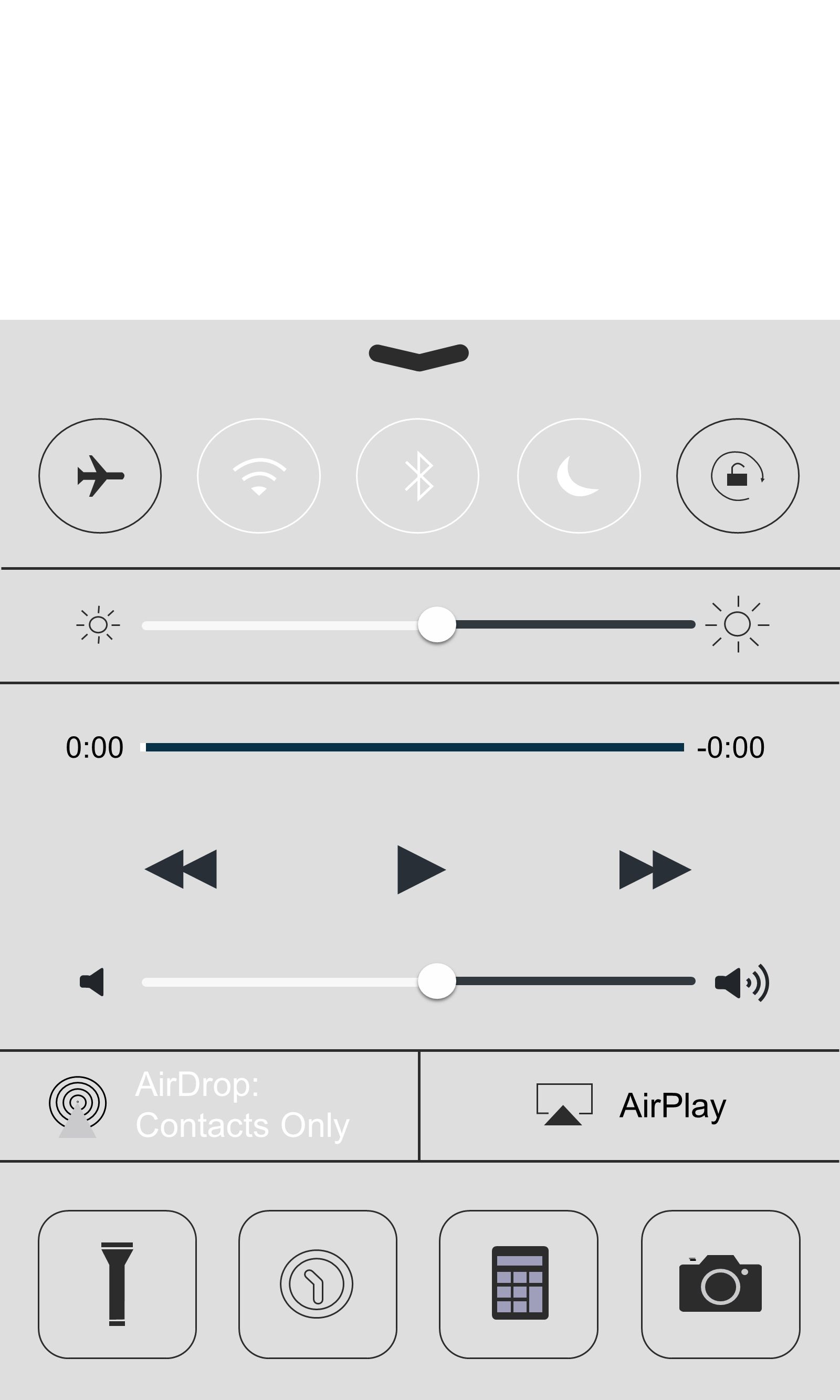The image size is (840, 1400).
Task: Open AirDrop: Contacts Only options
Action: (x=209, y=1105)
